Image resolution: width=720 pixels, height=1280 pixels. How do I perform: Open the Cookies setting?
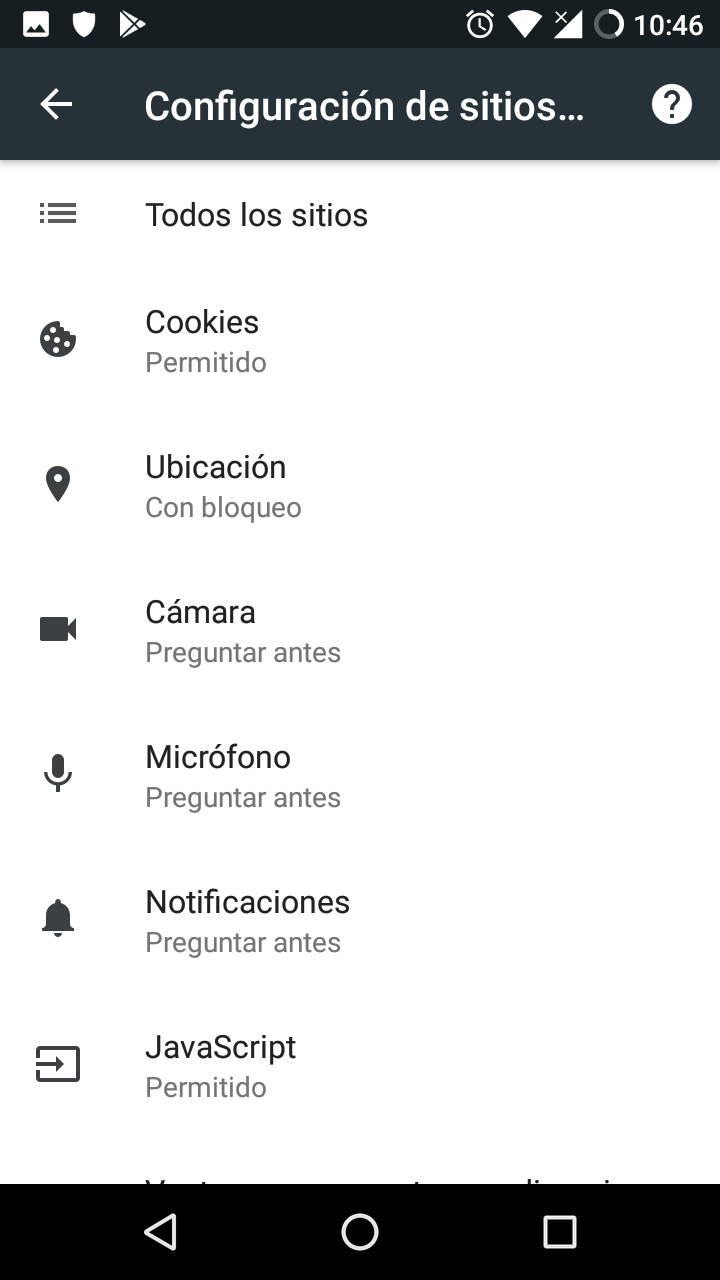coord(204,340)
